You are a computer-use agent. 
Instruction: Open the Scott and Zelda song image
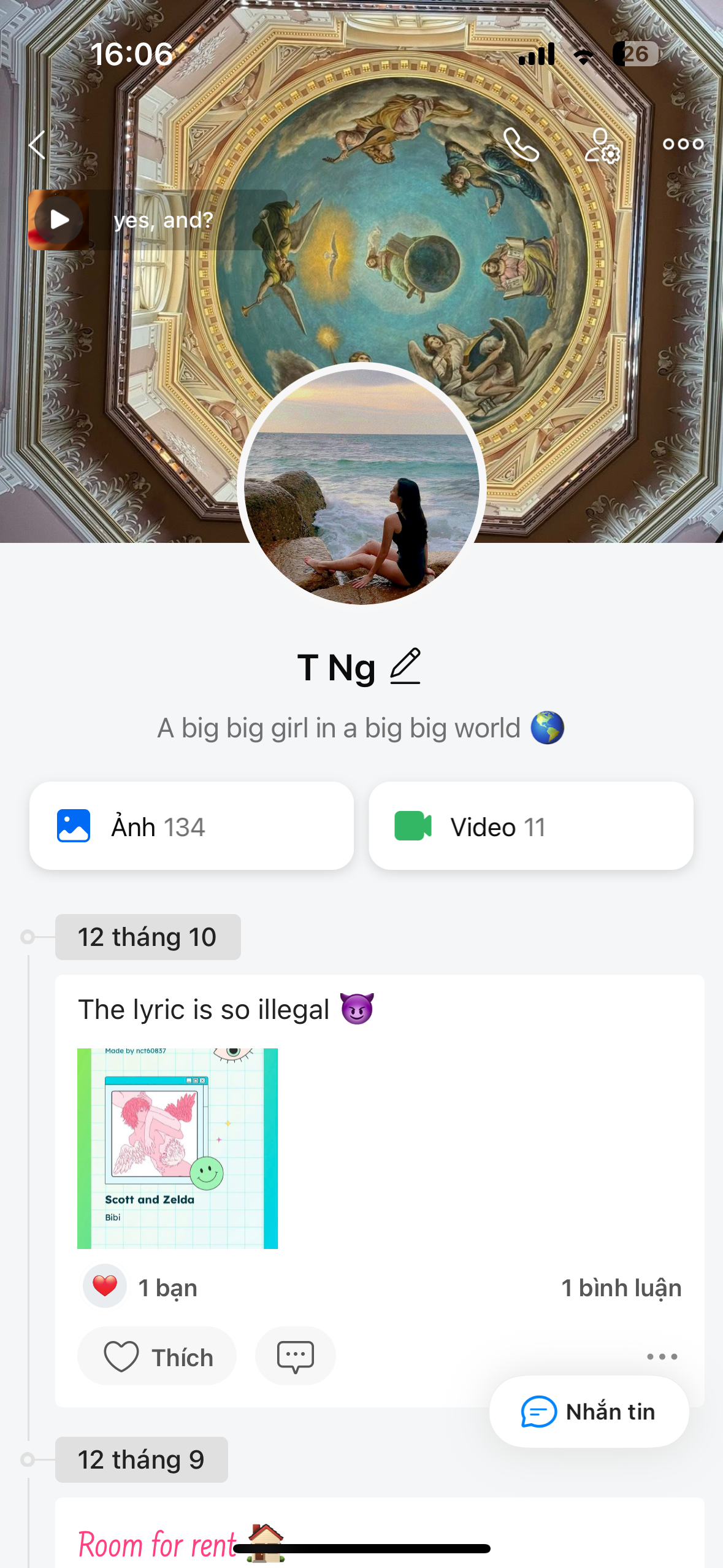177,1148
